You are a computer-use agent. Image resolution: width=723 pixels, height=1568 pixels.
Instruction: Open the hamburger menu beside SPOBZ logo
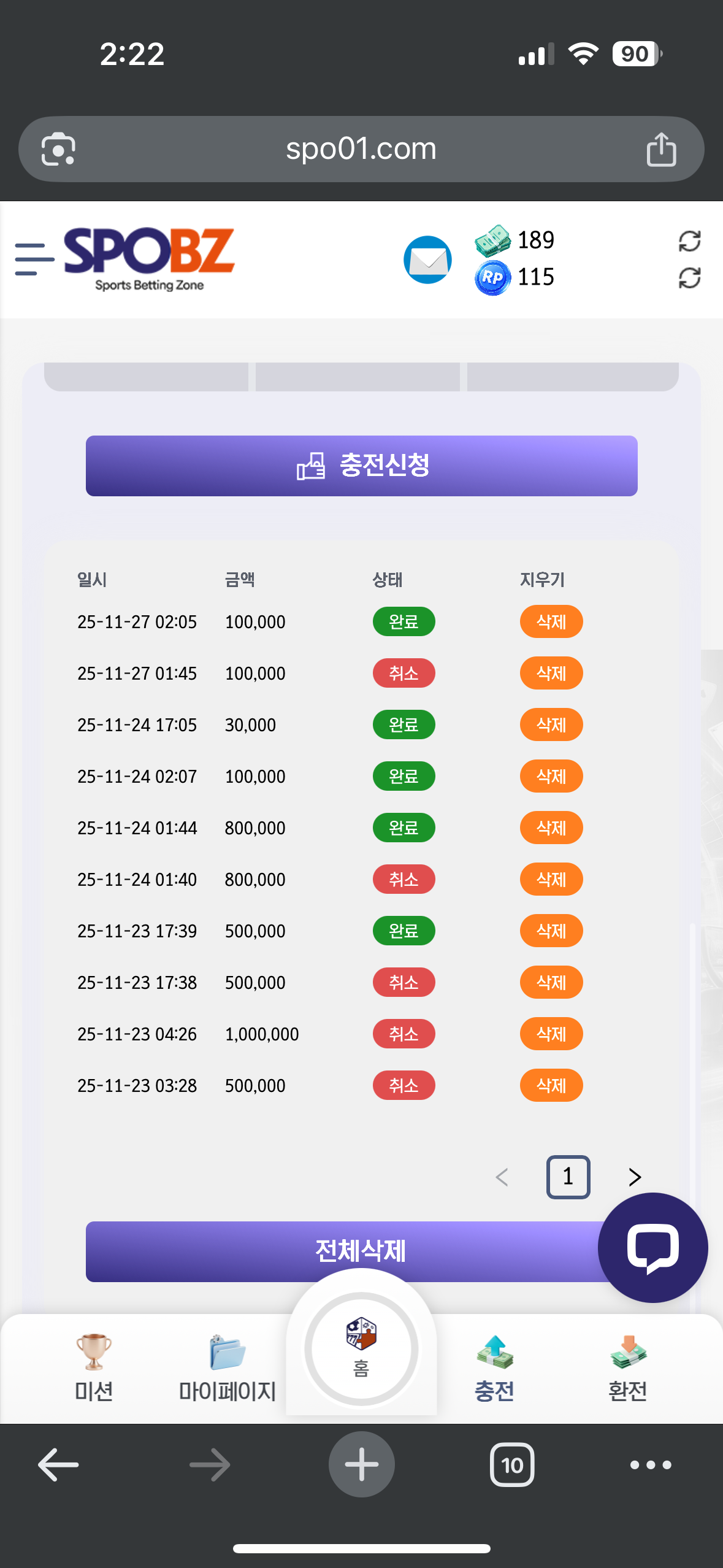click(34, 259)
